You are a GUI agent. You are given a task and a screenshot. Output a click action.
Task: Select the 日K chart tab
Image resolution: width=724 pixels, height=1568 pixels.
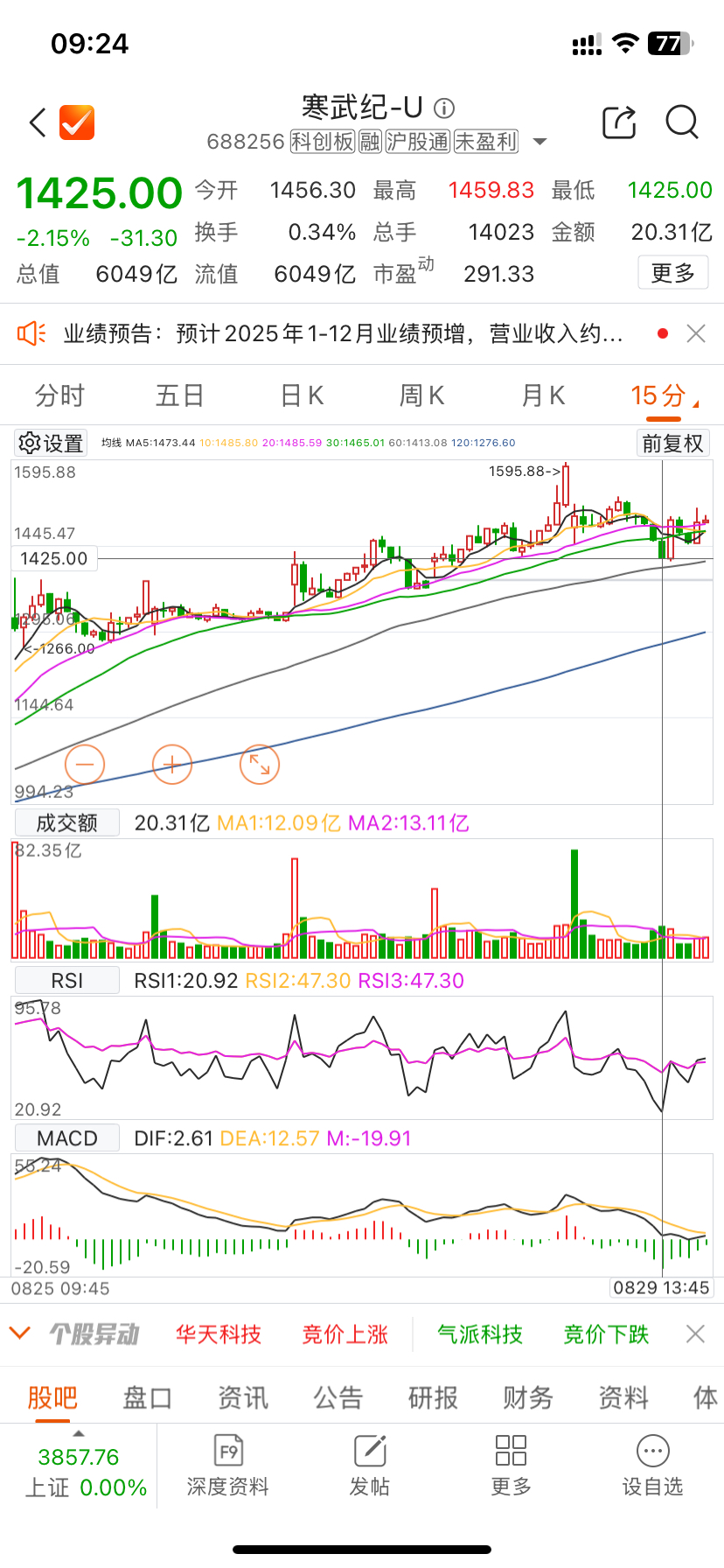(x=303, y=395)
